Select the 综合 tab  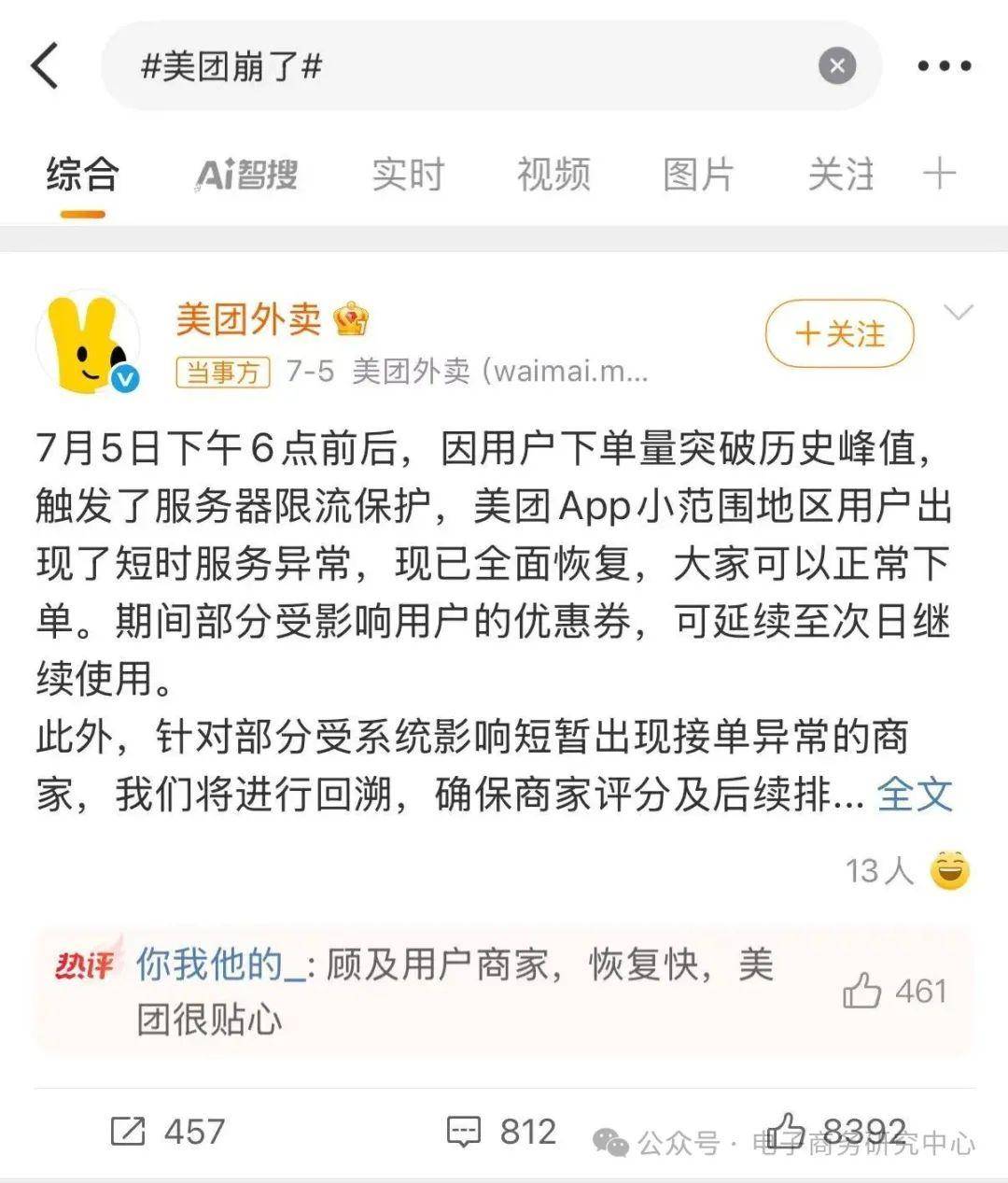coord(82,175)
